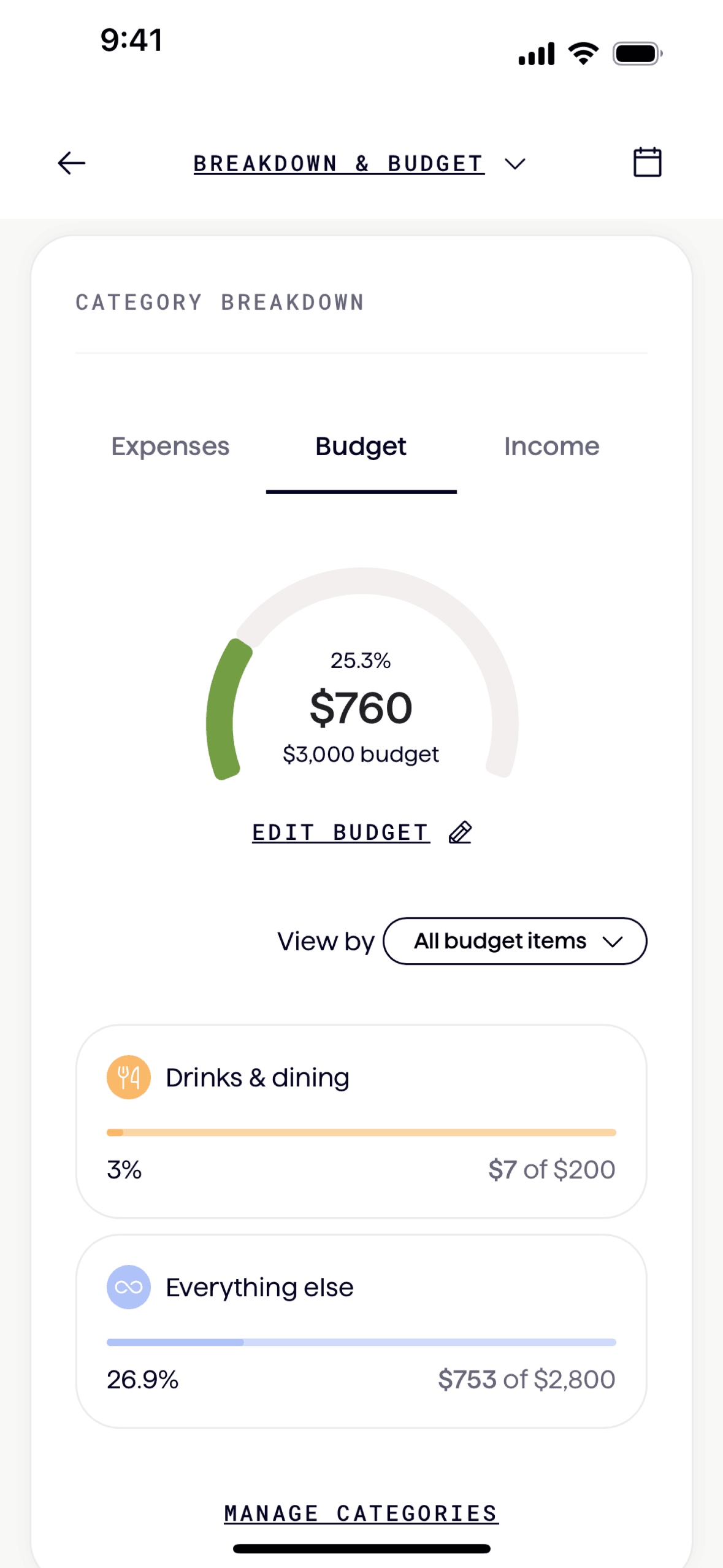Click the infinity icon for Everything else
The width and height of the screenshot is (723, 1568).
pyautogui.click(x=128, y=1287)
